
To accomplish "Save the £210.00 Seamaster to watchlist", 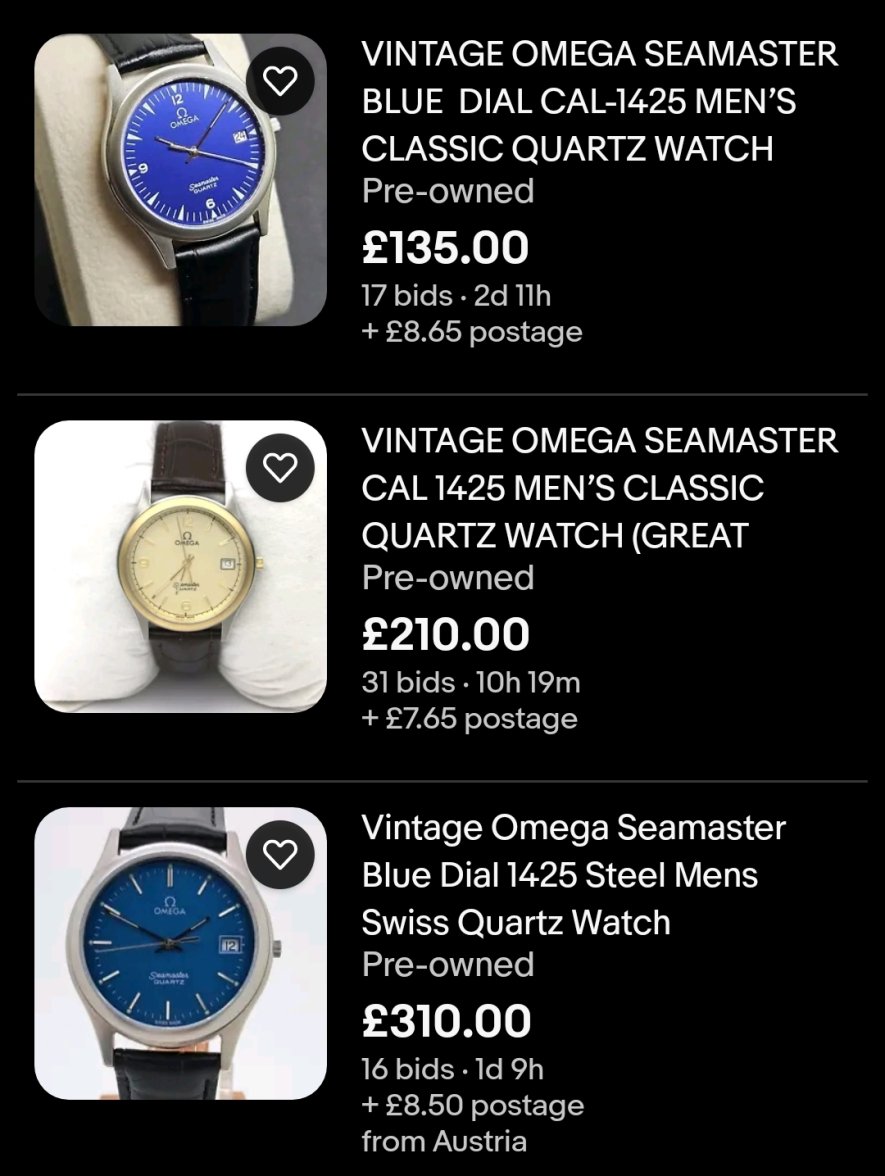I will (280, 467).
